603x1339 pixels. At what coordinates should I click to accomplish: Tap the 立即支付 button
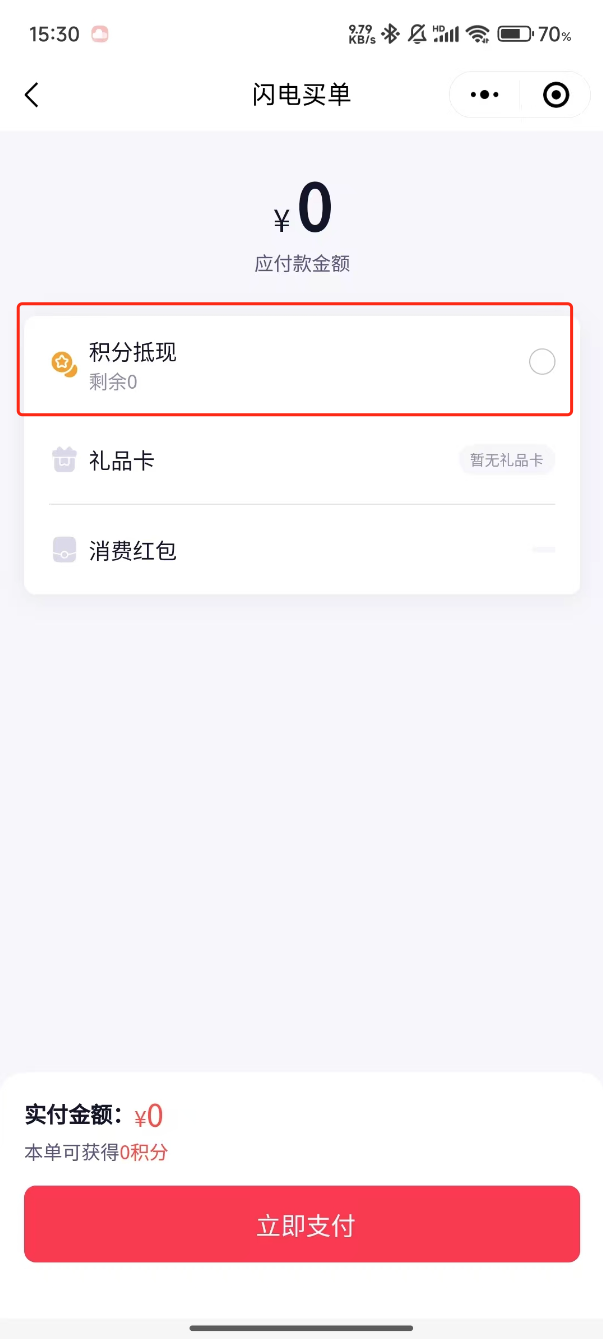click(302, 1225)
